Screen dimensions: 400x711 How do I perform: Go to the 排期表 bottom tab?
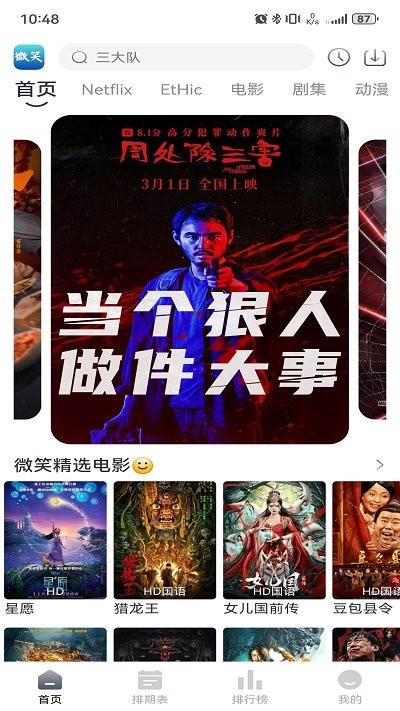tap(150, 687)
